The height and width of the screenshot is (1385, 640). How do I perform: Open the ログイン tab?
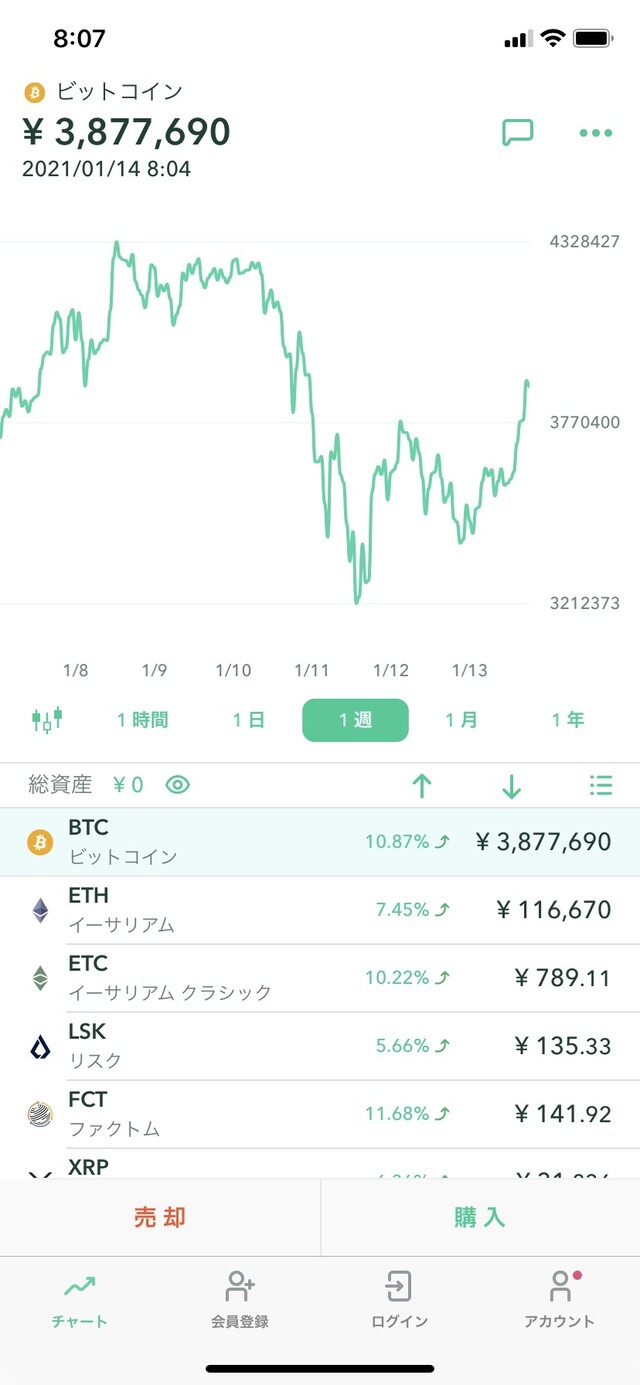tap(400, 1299)
